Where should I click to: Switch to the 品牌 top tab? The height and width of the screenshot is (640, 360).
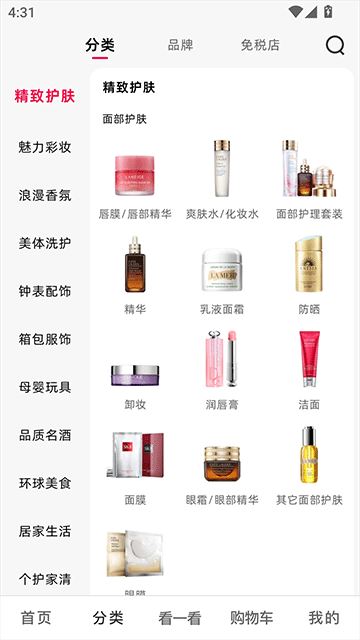180,45
